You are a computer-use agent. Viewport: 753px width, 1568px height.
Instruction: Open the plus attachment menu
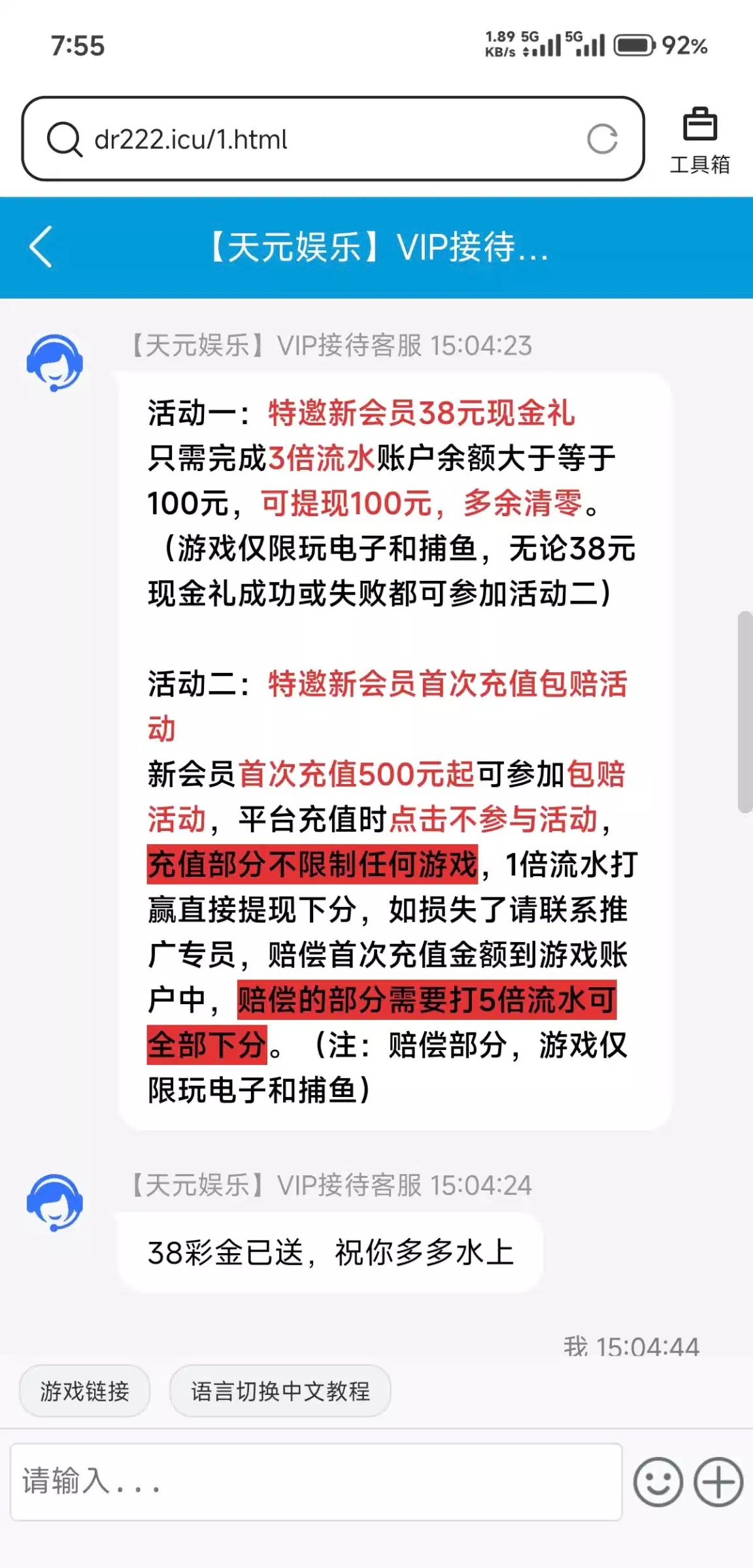pyautogui.click(x=718, y=1482)
